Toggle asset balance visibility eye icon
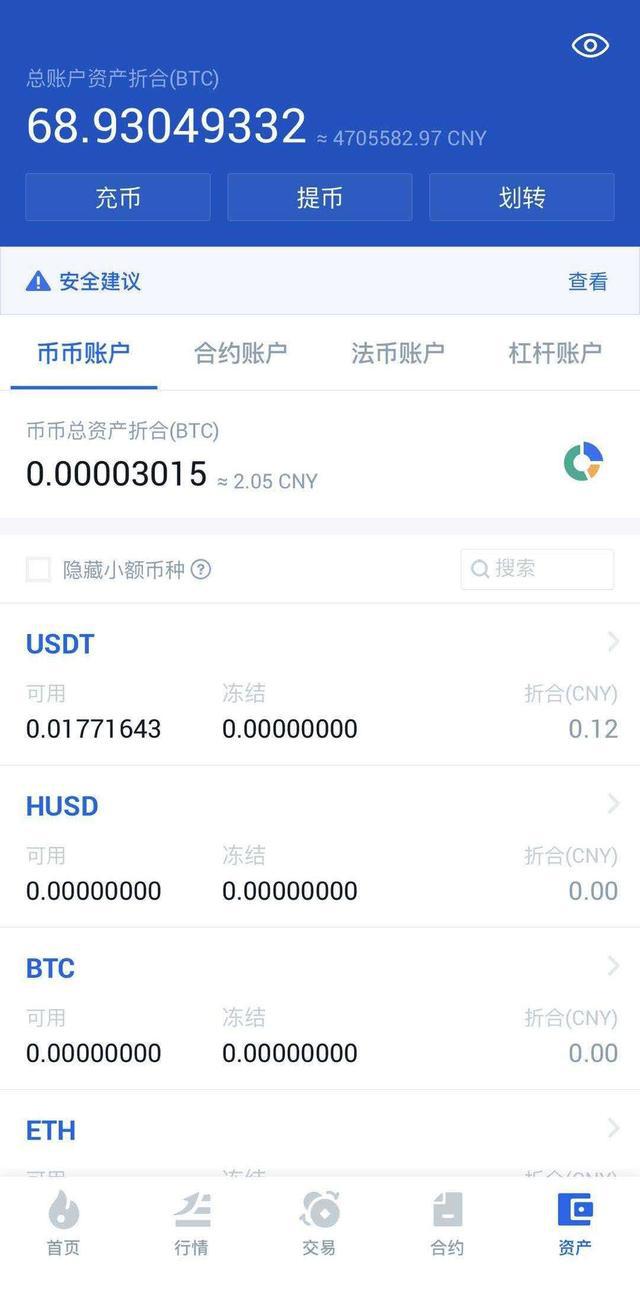 [x=589, y=45]
